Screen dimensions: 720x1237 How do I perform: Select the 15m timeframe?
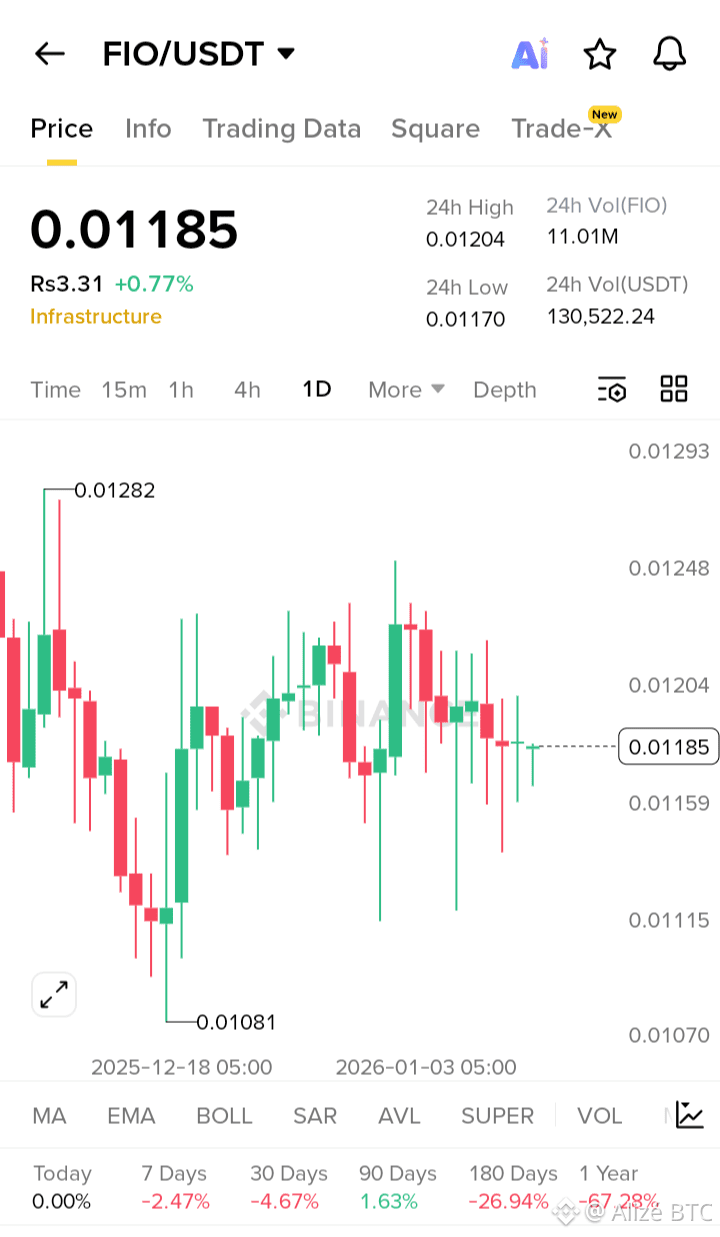[x=123, y=390]
